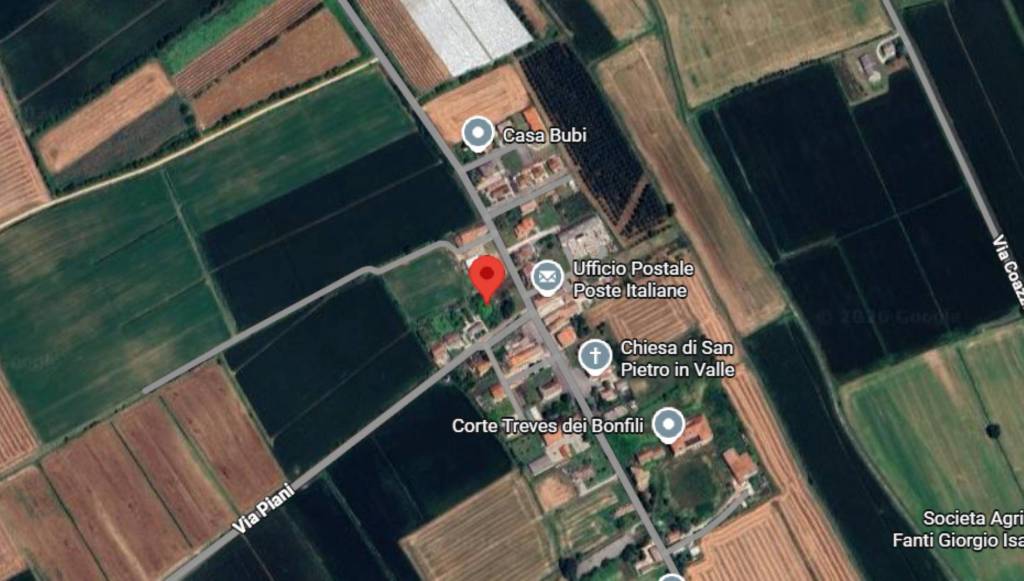Select the Ufficio Postale Poste Italiane marker
The image size is (1024, 581).
[x=547, y=277]
